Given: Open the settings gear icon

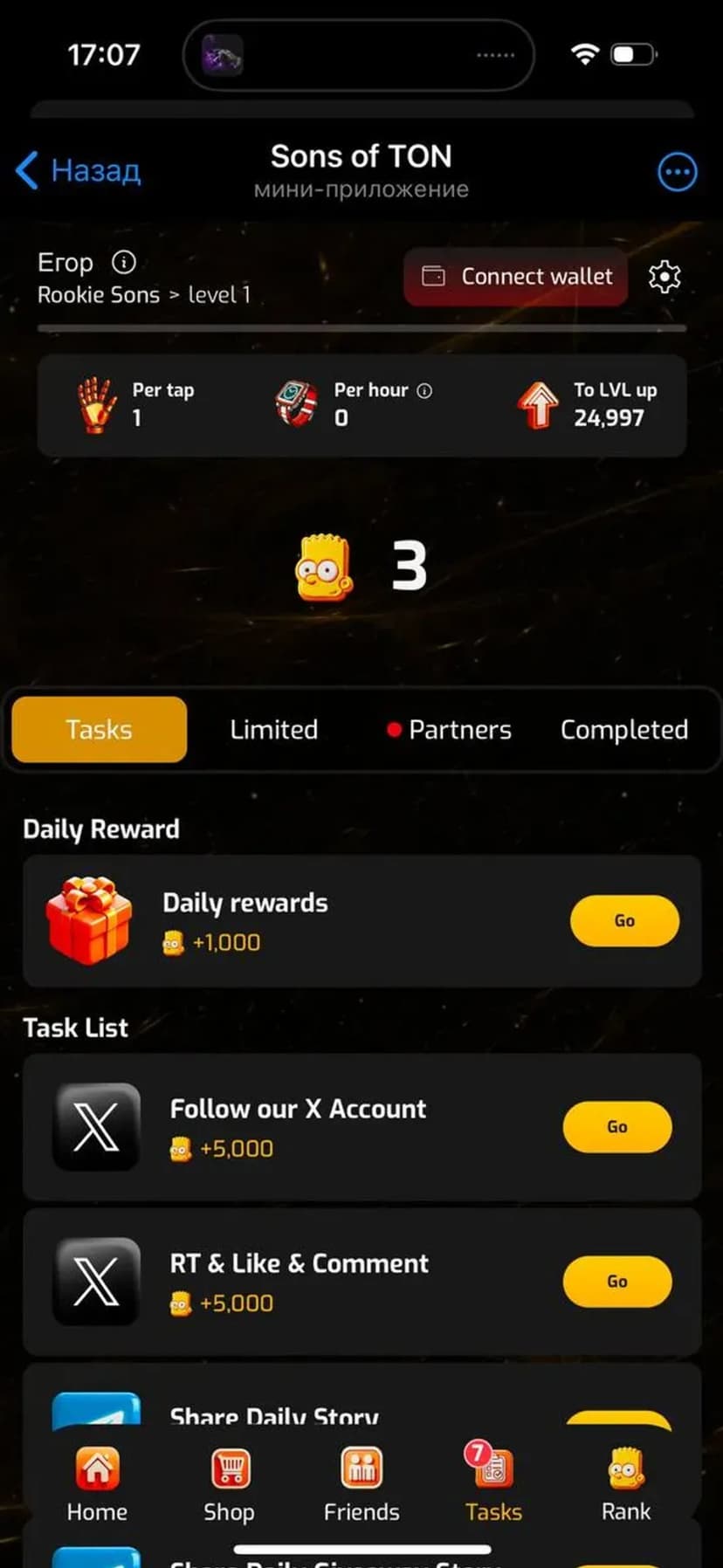Looking at the screenshot, I should coord(664,277).
